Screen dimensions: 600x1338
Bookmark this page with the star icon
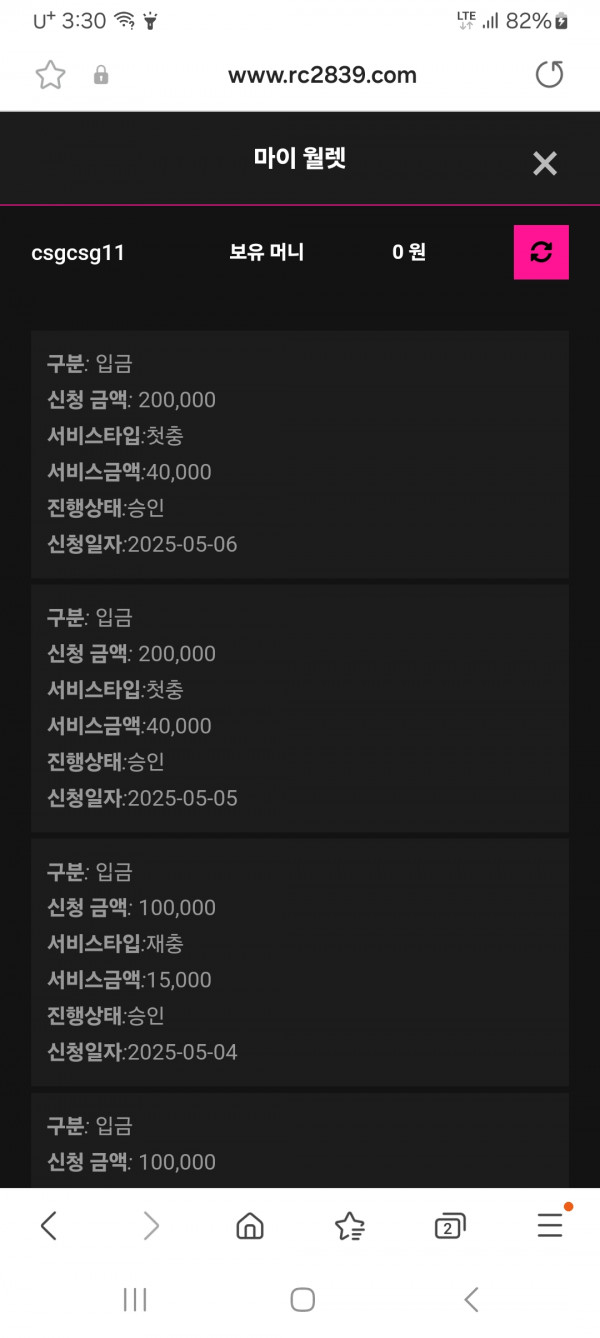click(49, 75)
